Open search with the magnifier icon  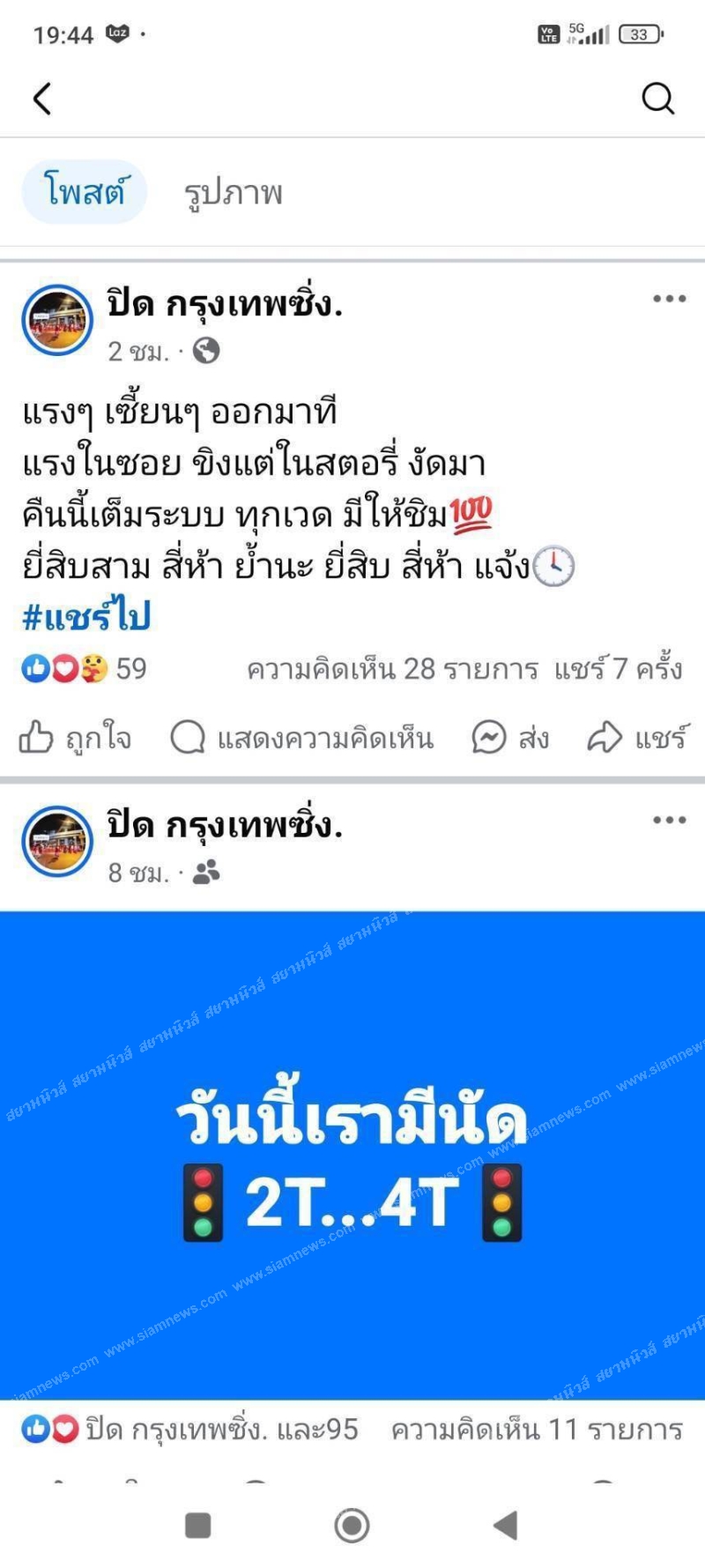click(657, 99)
